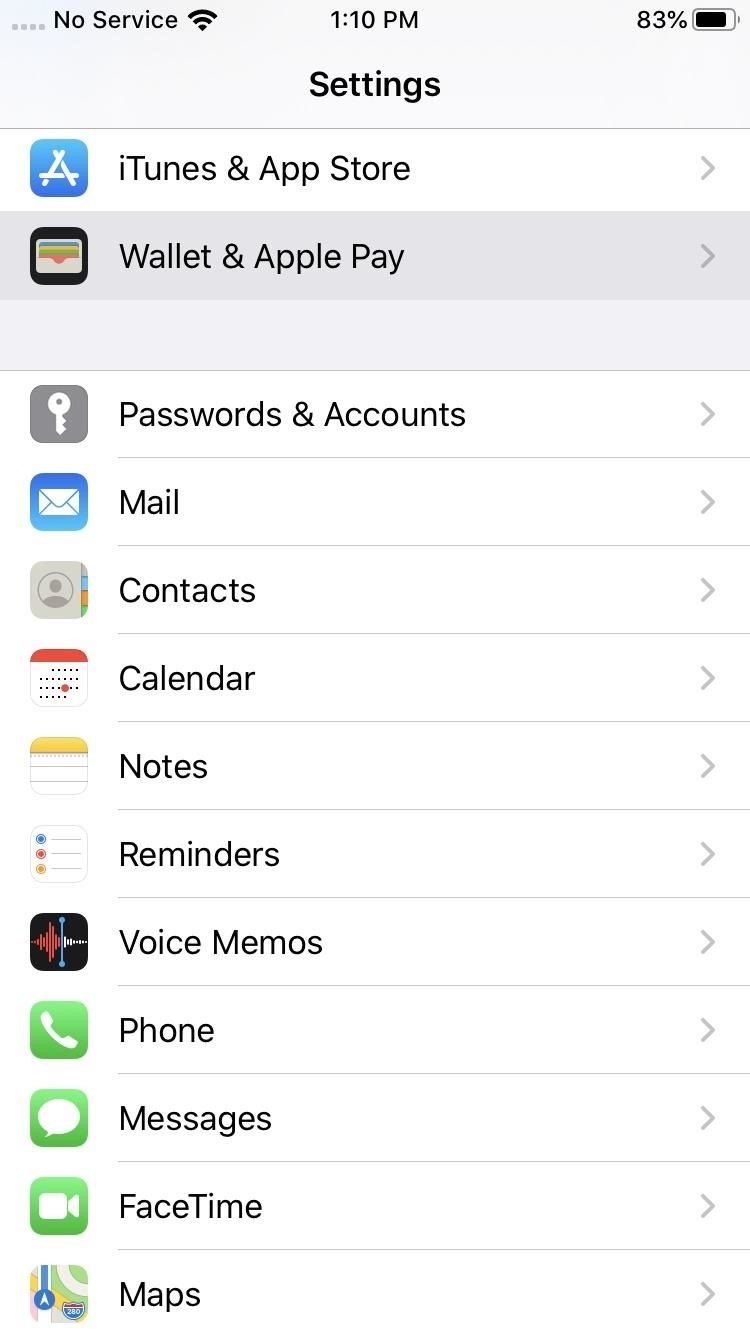Viewport: 750px width, 1334px height.
Task: Tap the chevron beside Reminders
Action: 708,854
